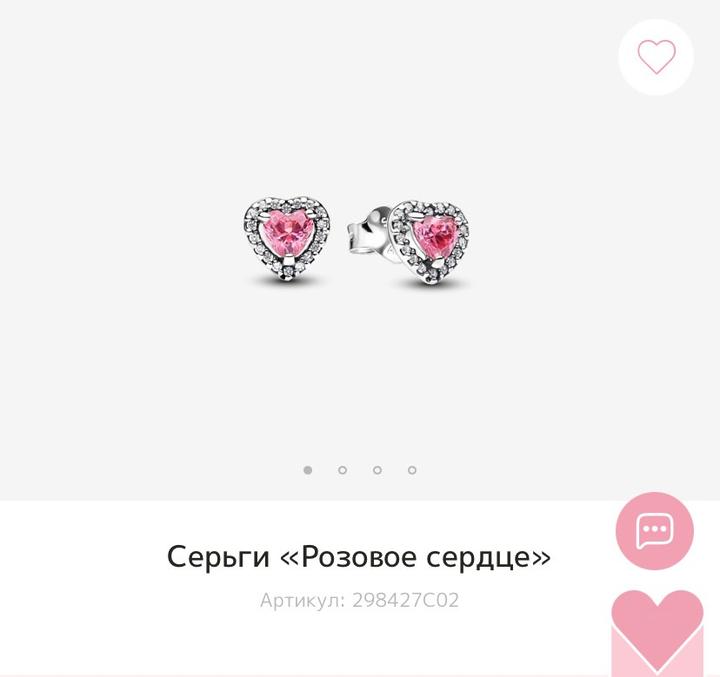Jump to the second image dot
Viewport: 720px width, 677px height.
pos(342,470)
